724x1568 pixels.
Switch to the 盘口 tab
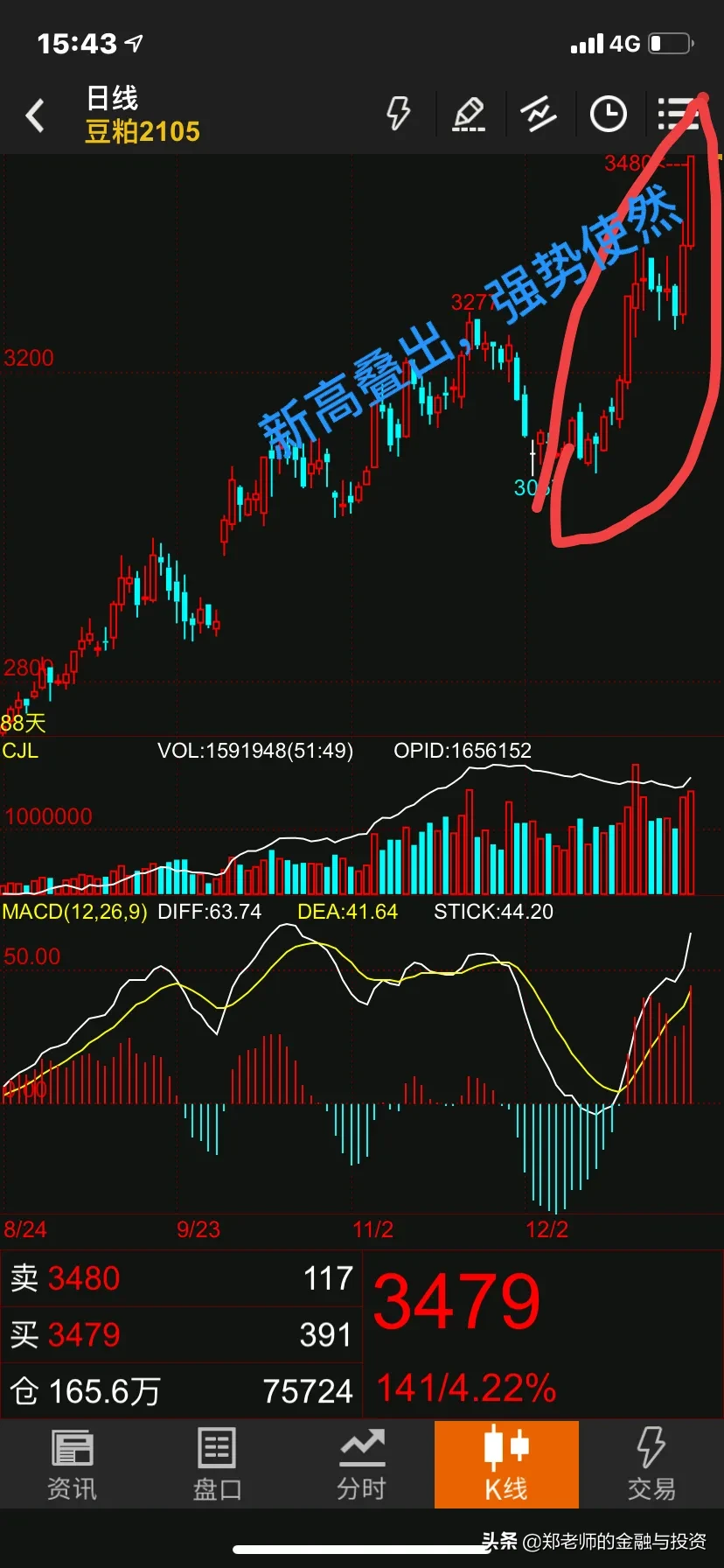pyautogui.click(x=217, y=1465)
